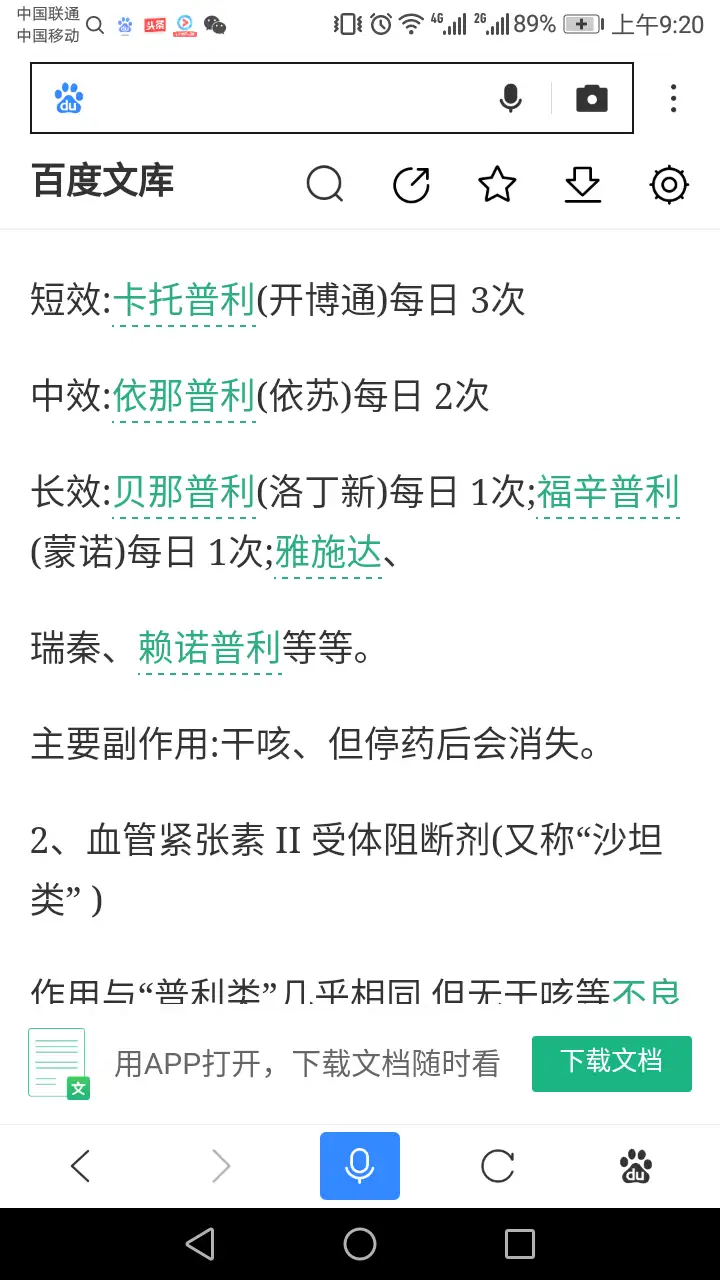Search within 百度文库
Image resolution: width=720 pixels, height=1280 pixels.
click(325, 184)
